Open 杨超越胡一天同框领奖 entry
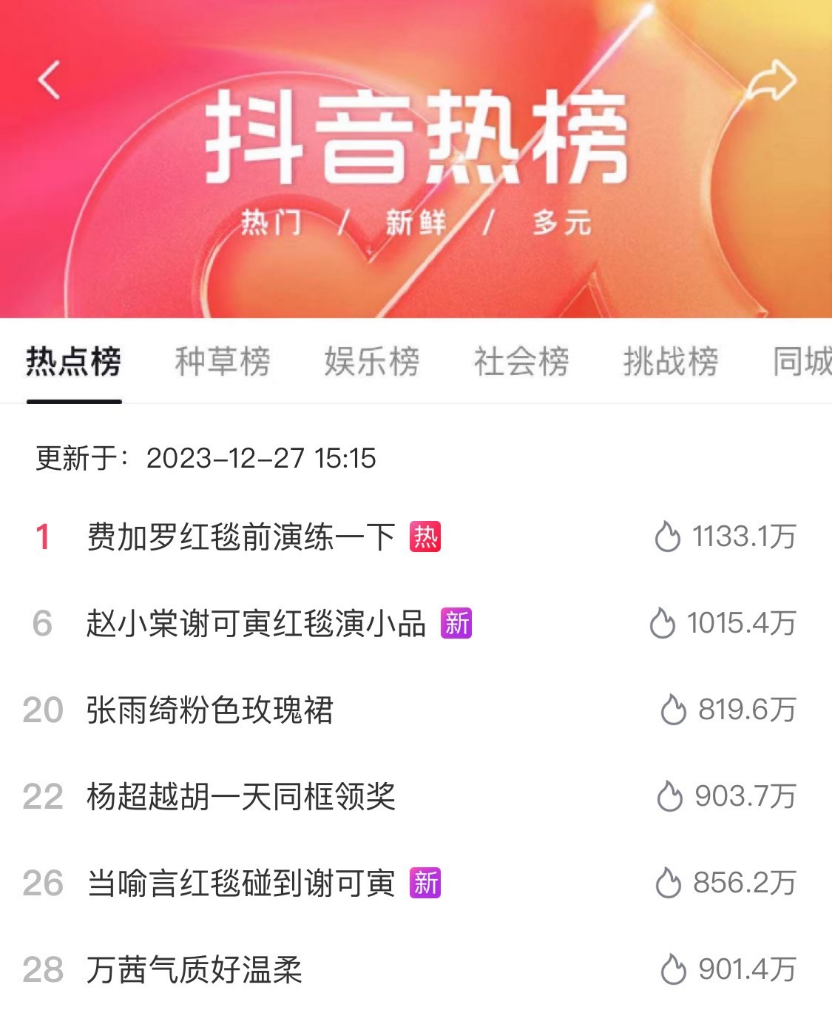 [x=241, y=797]
